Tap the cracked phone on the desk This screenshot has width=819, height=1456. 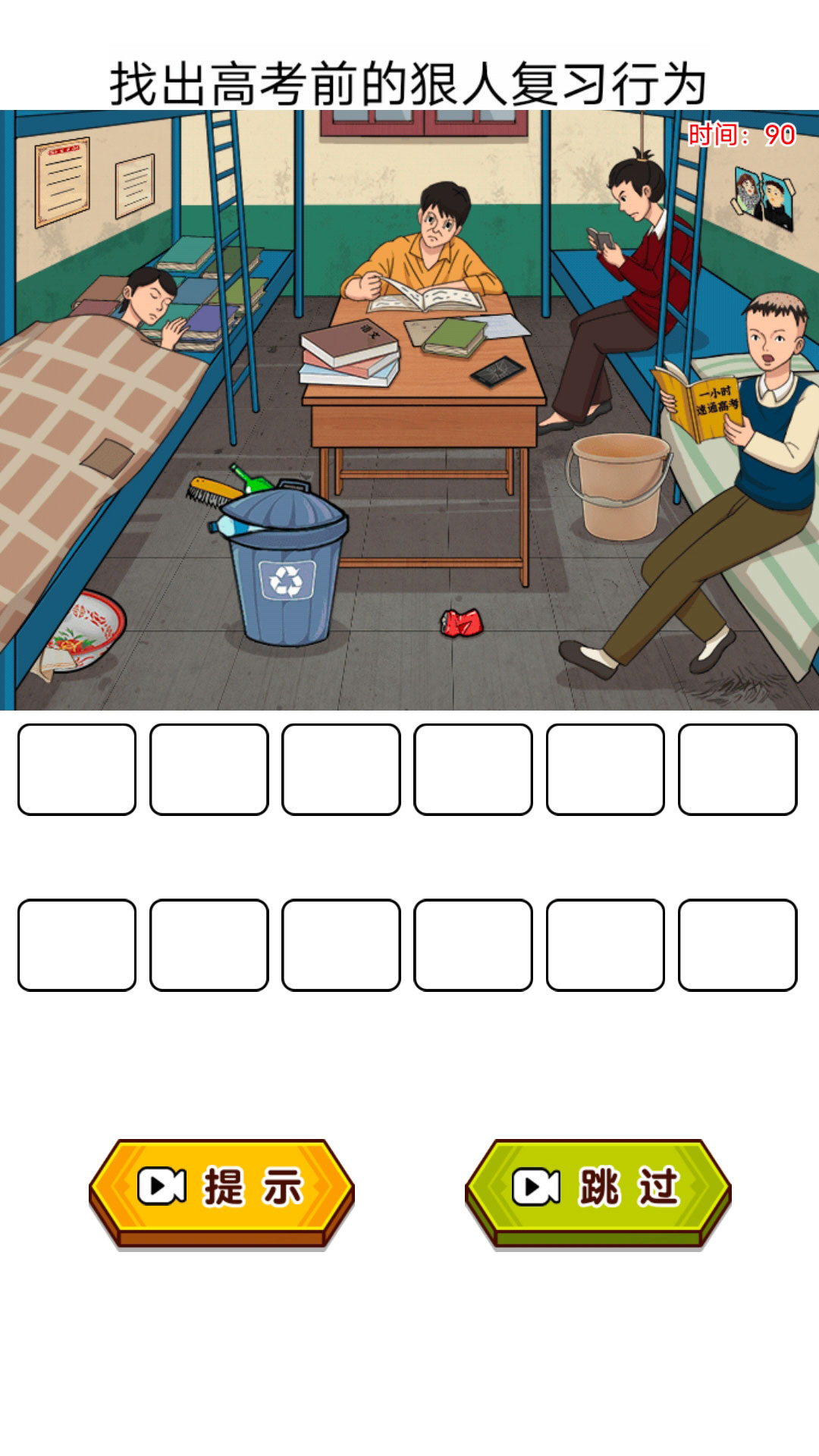(497, 372)
